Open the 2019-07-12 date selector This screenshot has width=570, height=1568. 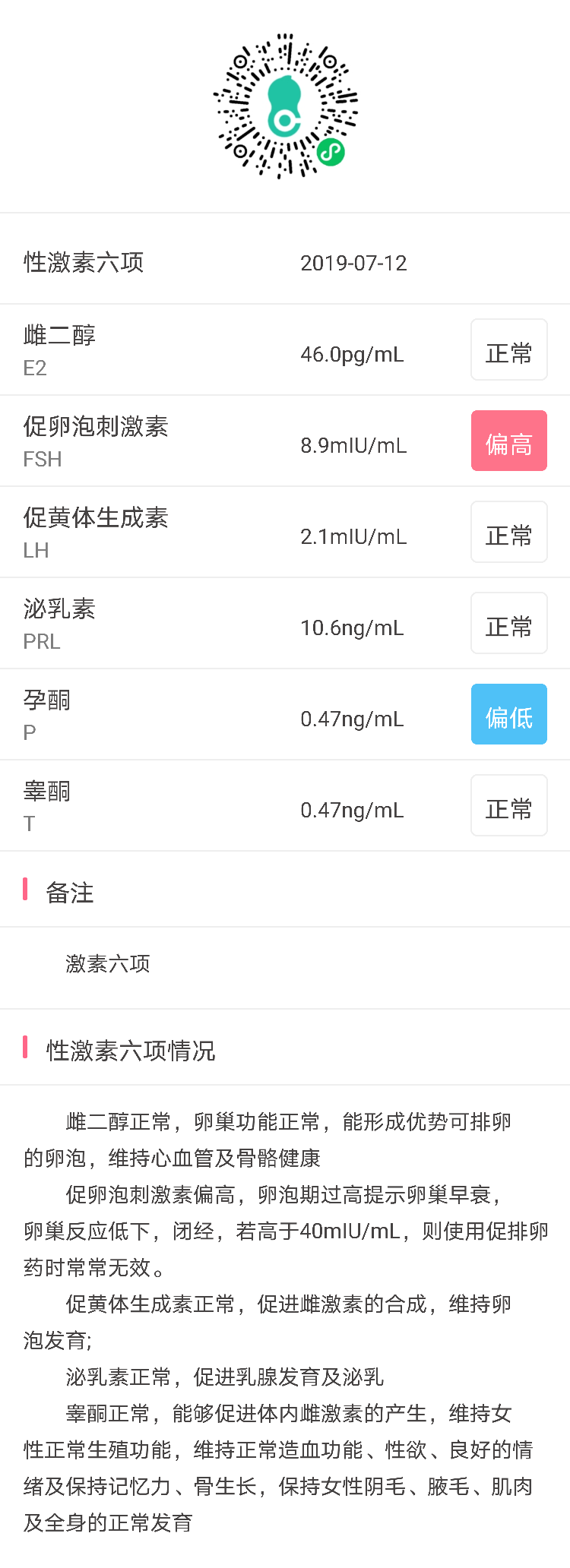(354, 262)
